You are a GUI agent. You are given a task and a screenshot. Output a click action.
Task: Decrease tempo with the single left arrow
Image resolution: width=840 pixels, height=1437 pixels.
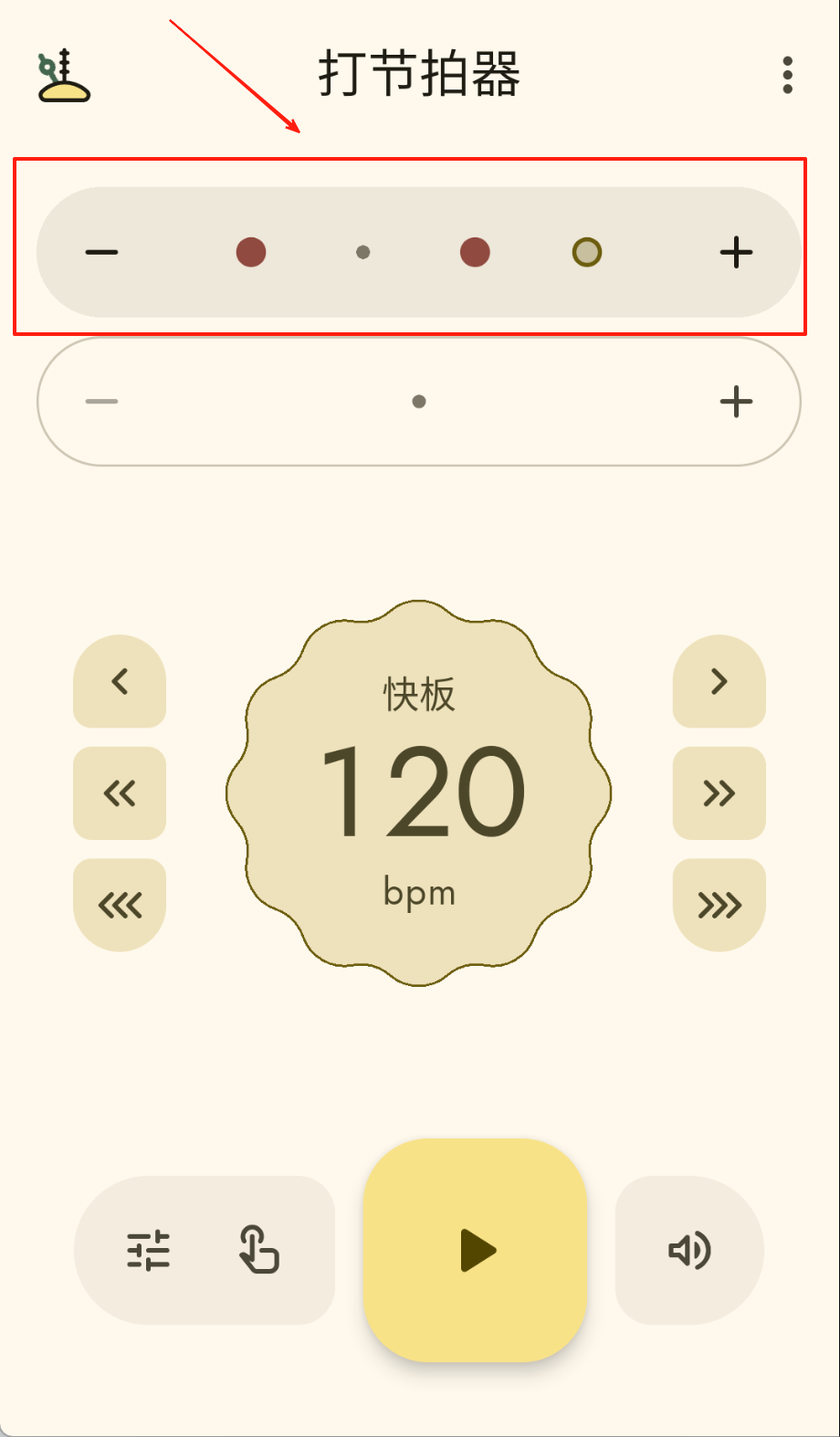pyautogui.click(x=120, y=681)
